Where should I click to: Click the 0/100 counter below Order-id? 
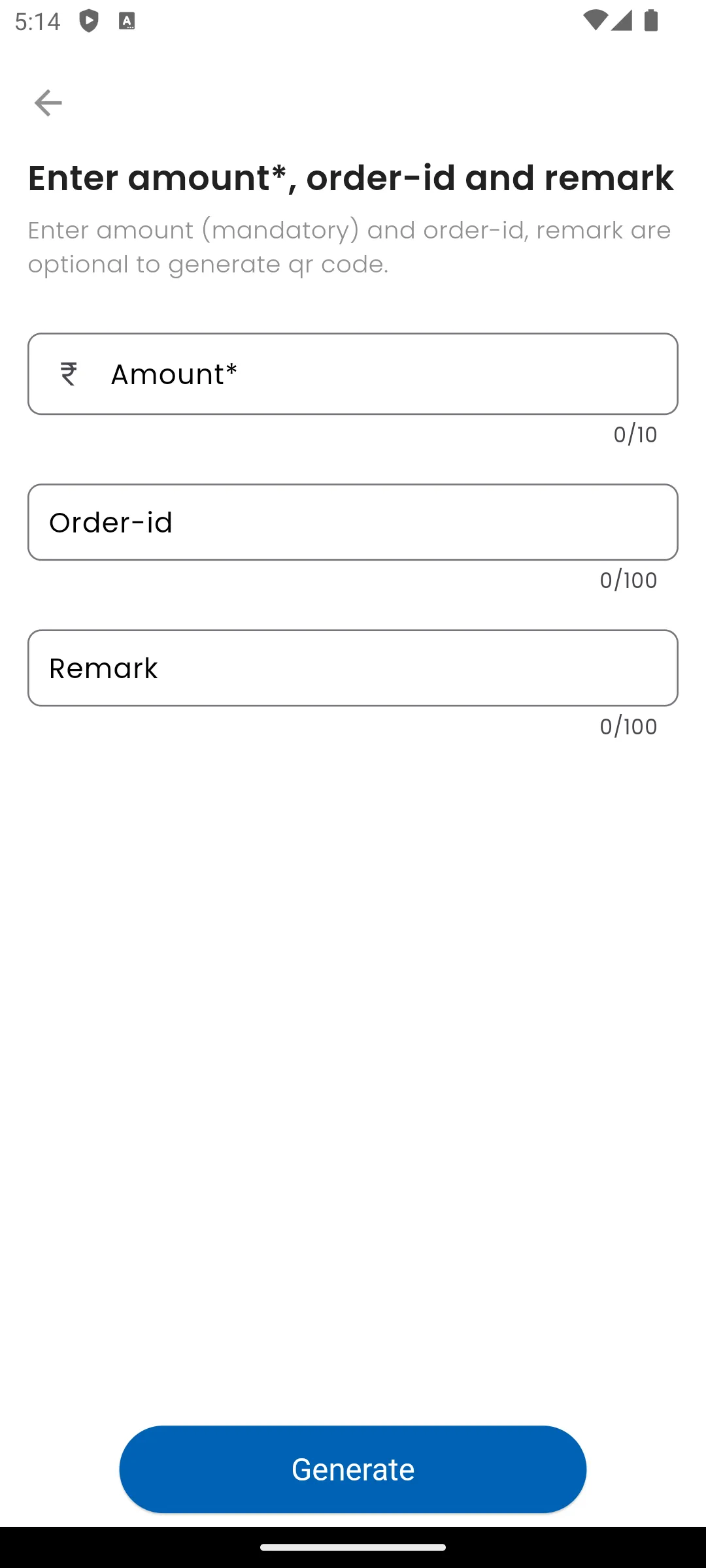point(628,580)
